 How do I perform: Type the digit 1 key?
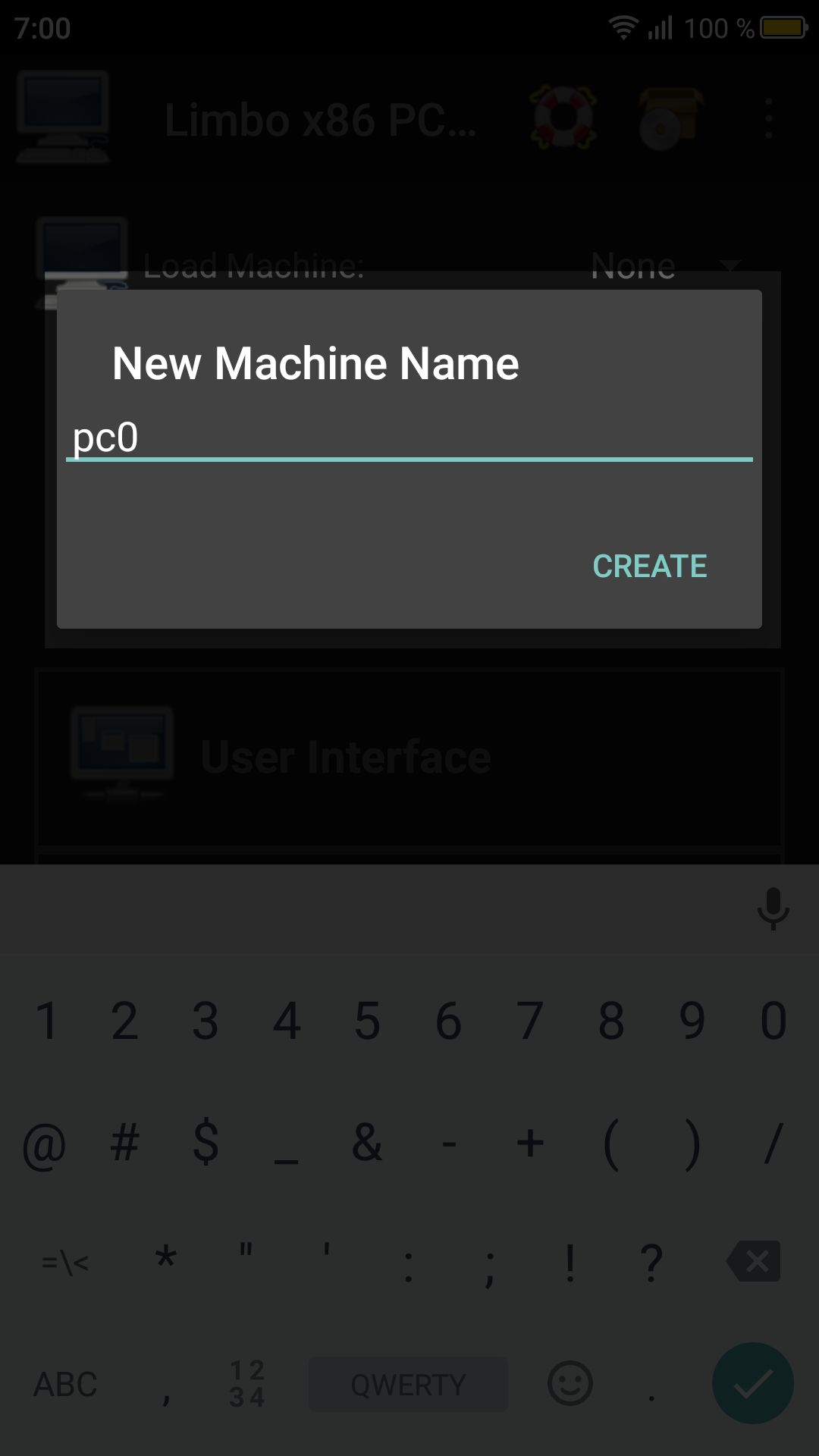pos(45,1021)
